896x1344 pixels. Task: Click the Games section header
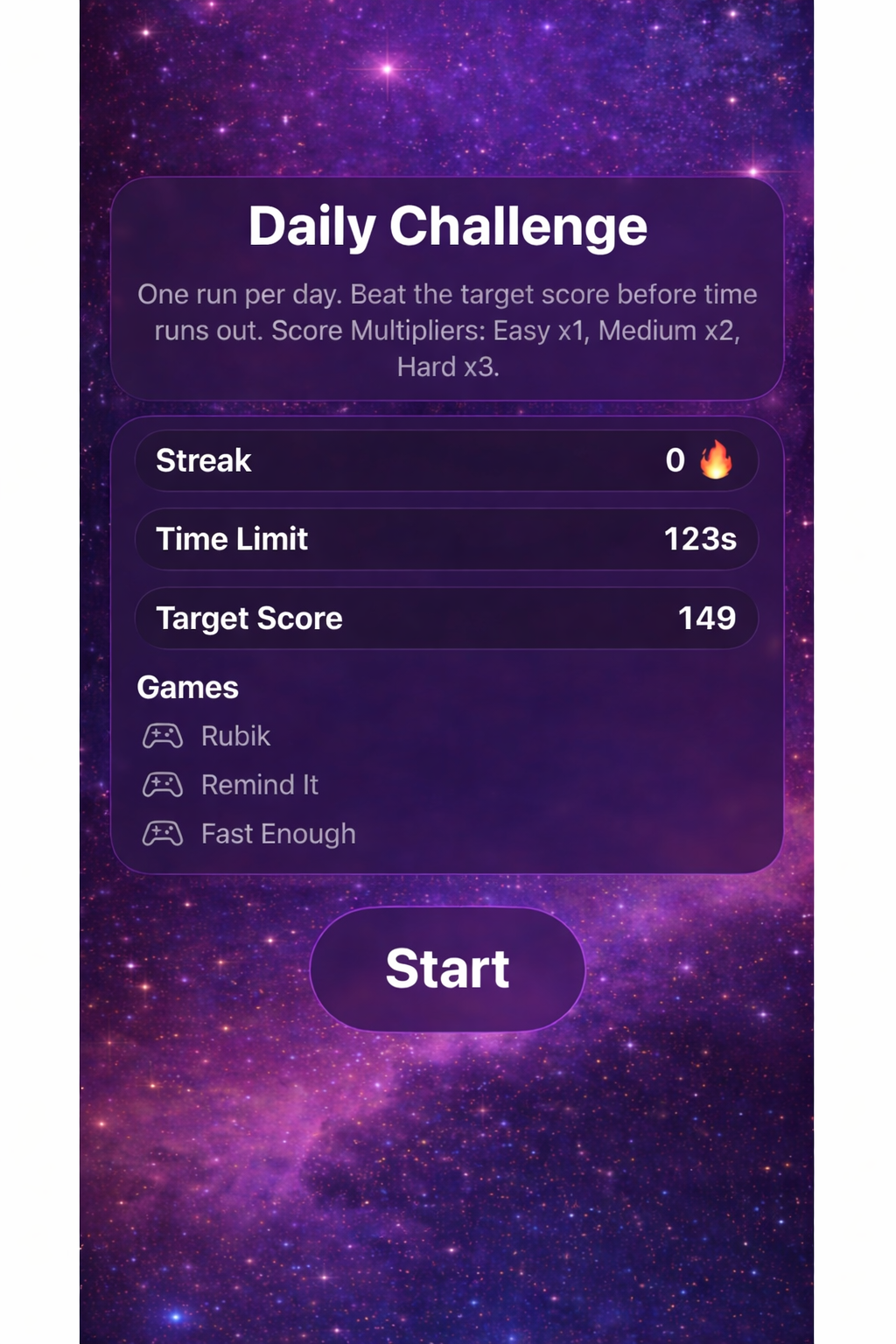click(189, 687)
